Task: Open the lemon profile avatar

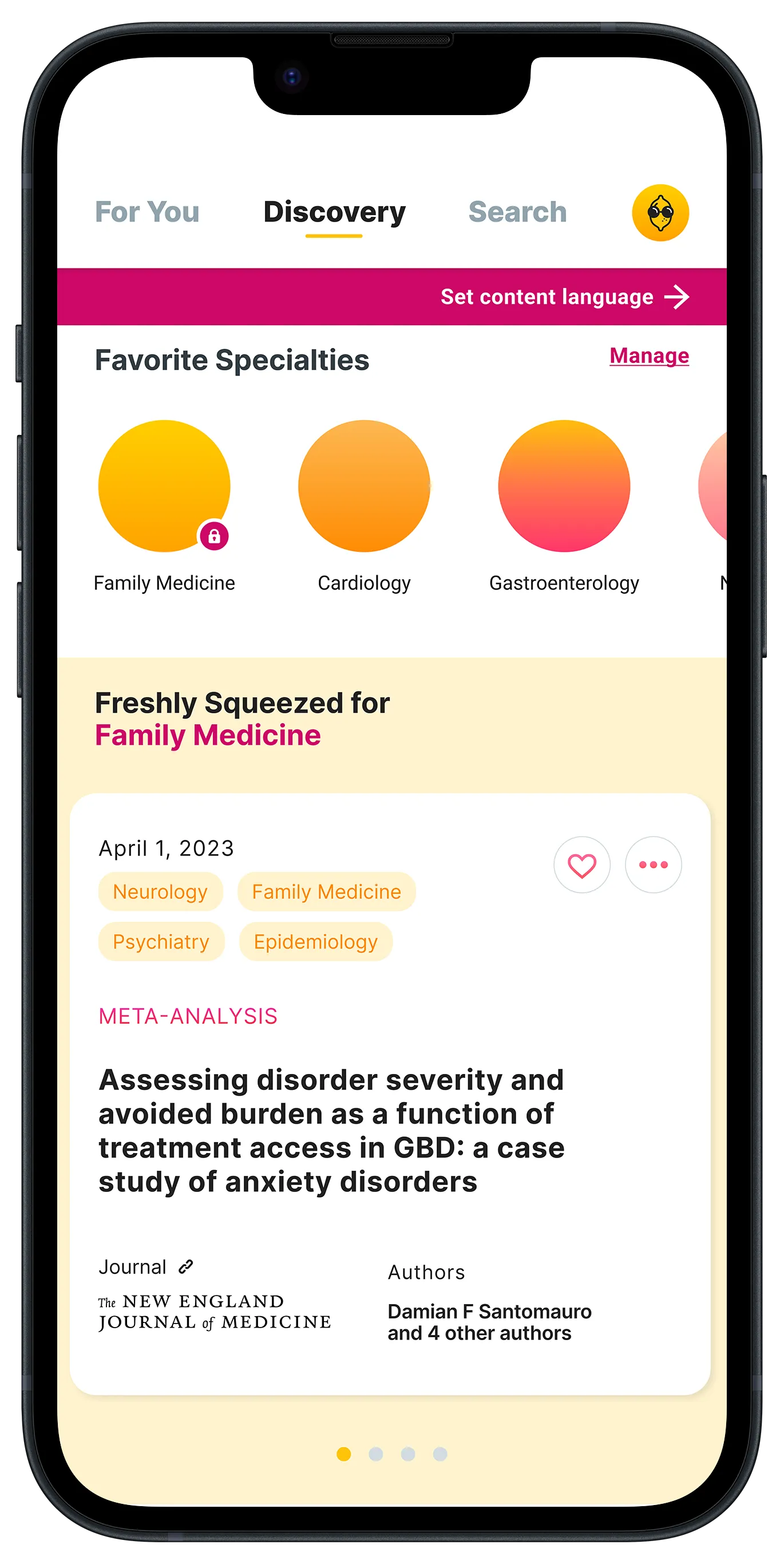Action: [x=660, y=212]
